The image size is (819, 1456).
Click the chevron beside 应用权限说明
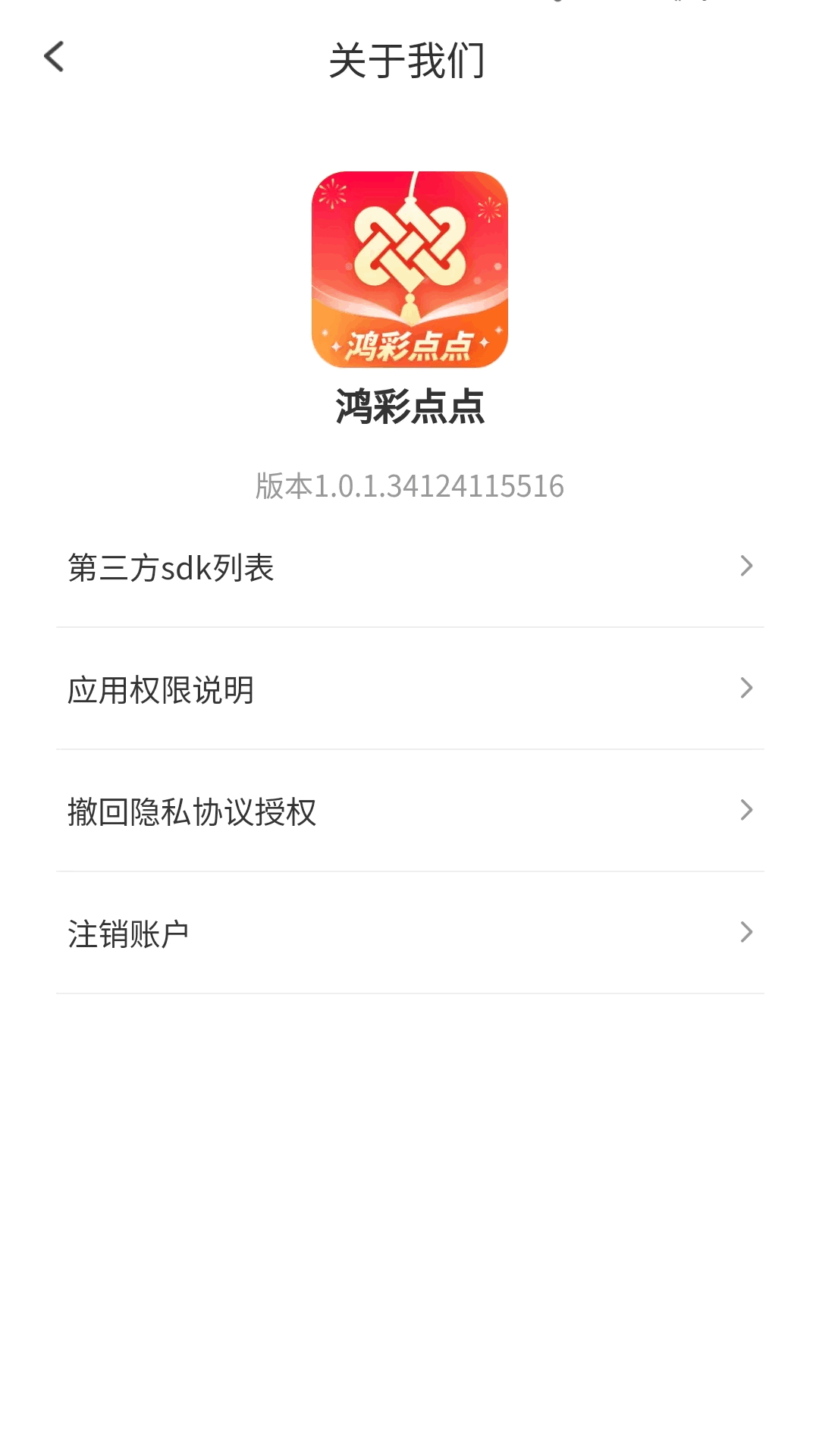pos(748,688)
